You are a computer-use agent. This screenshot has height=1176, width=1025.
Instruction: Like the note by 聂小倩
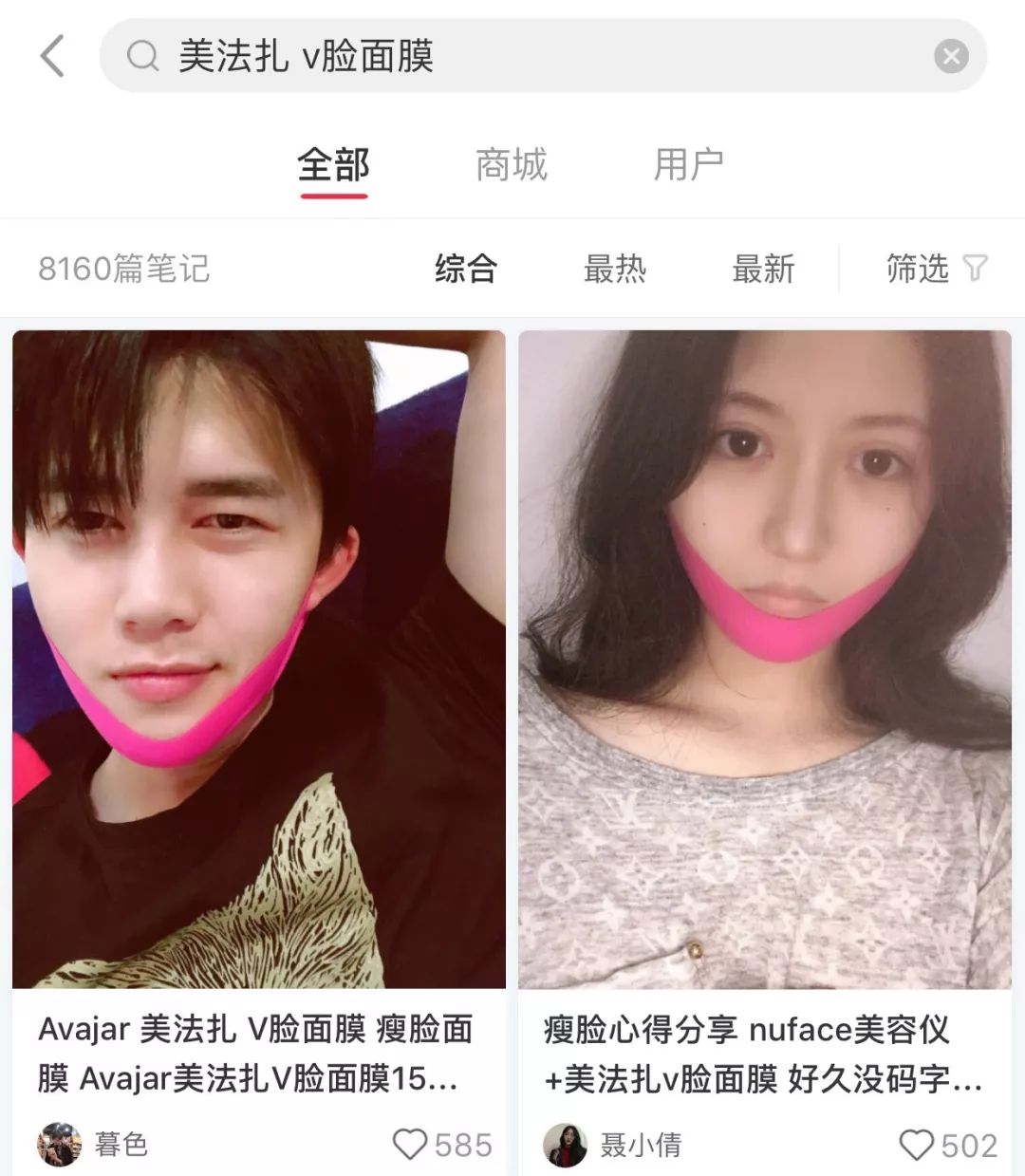(x=917, y=1145)
